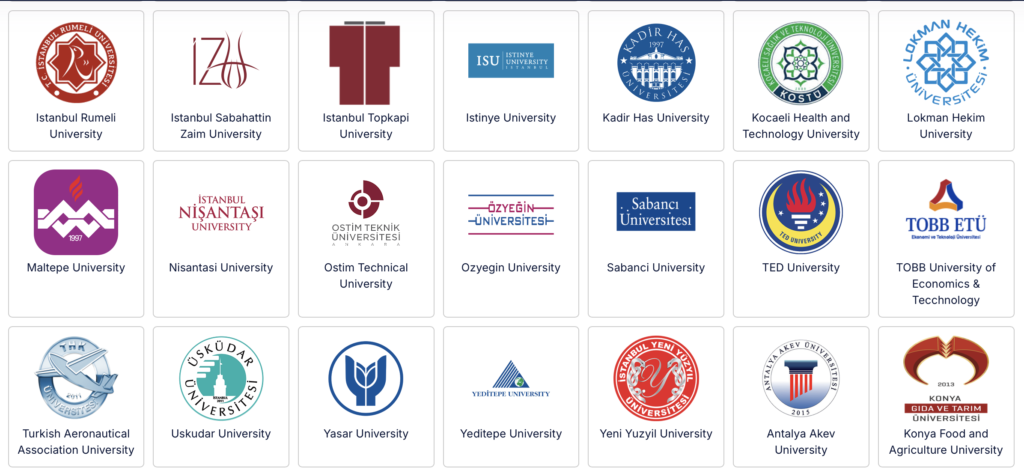Select Sabanci University
Image resolution: width=1024 pixels, height=476 pixels.
656,238
